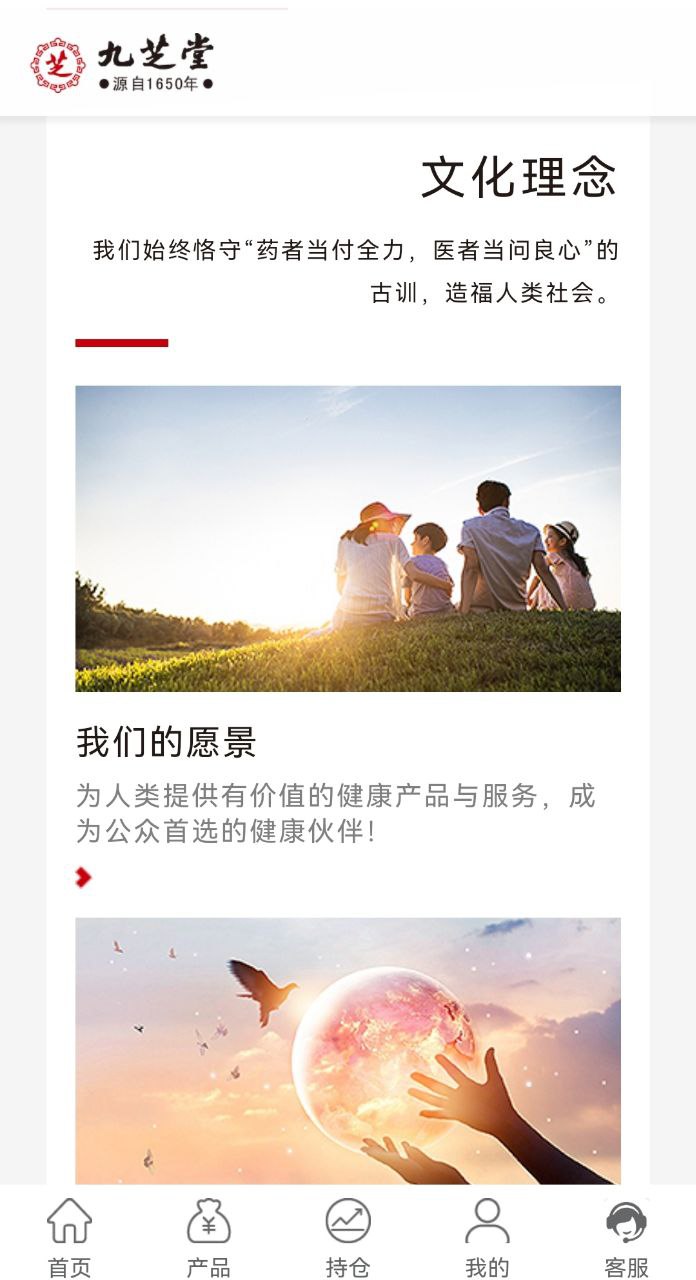Switch to the 首页 home tab
This screenshot has height=1280, width=696.
click(69, 1236)
